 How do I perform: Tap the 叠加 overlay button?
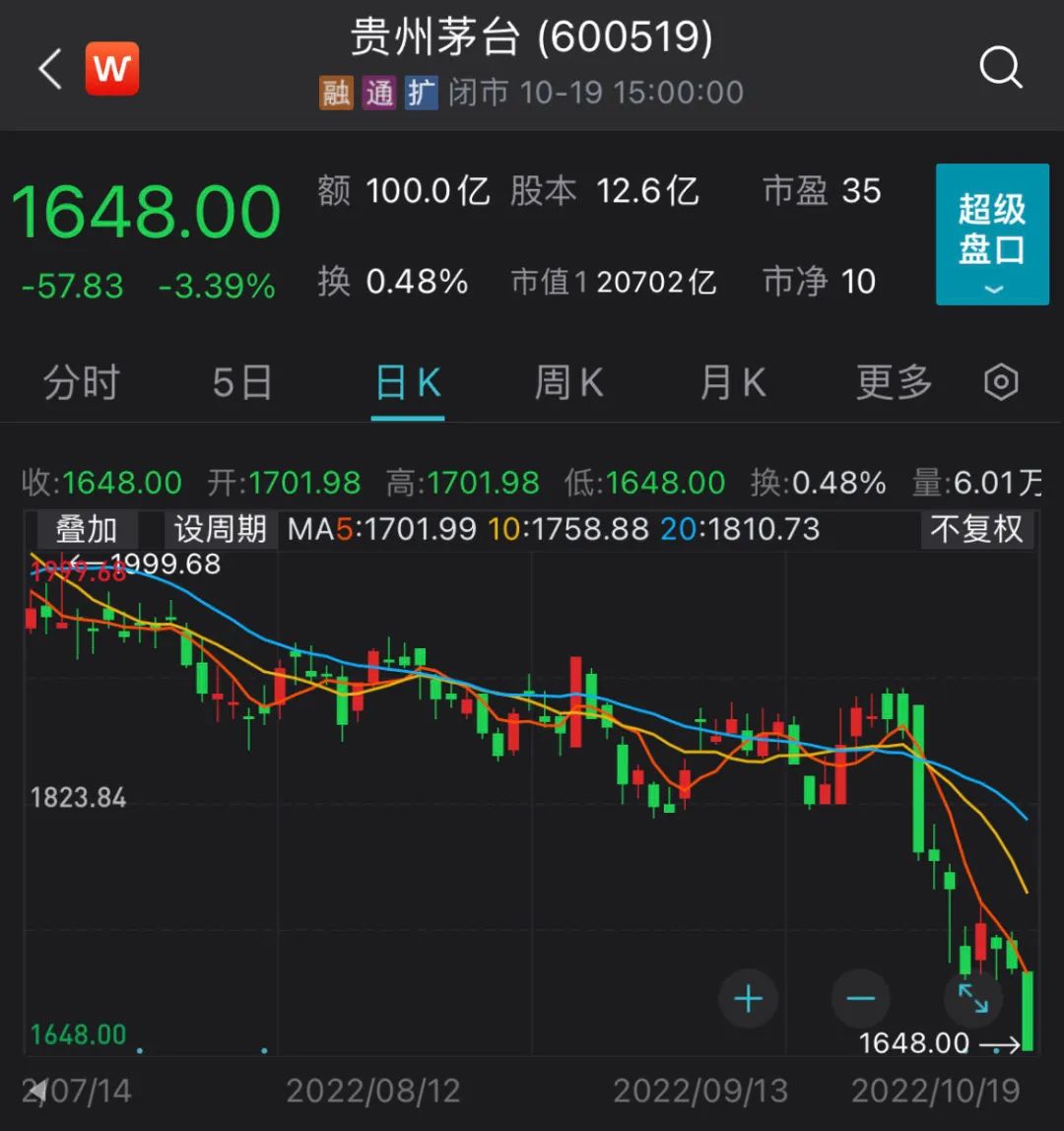point(87,529)
